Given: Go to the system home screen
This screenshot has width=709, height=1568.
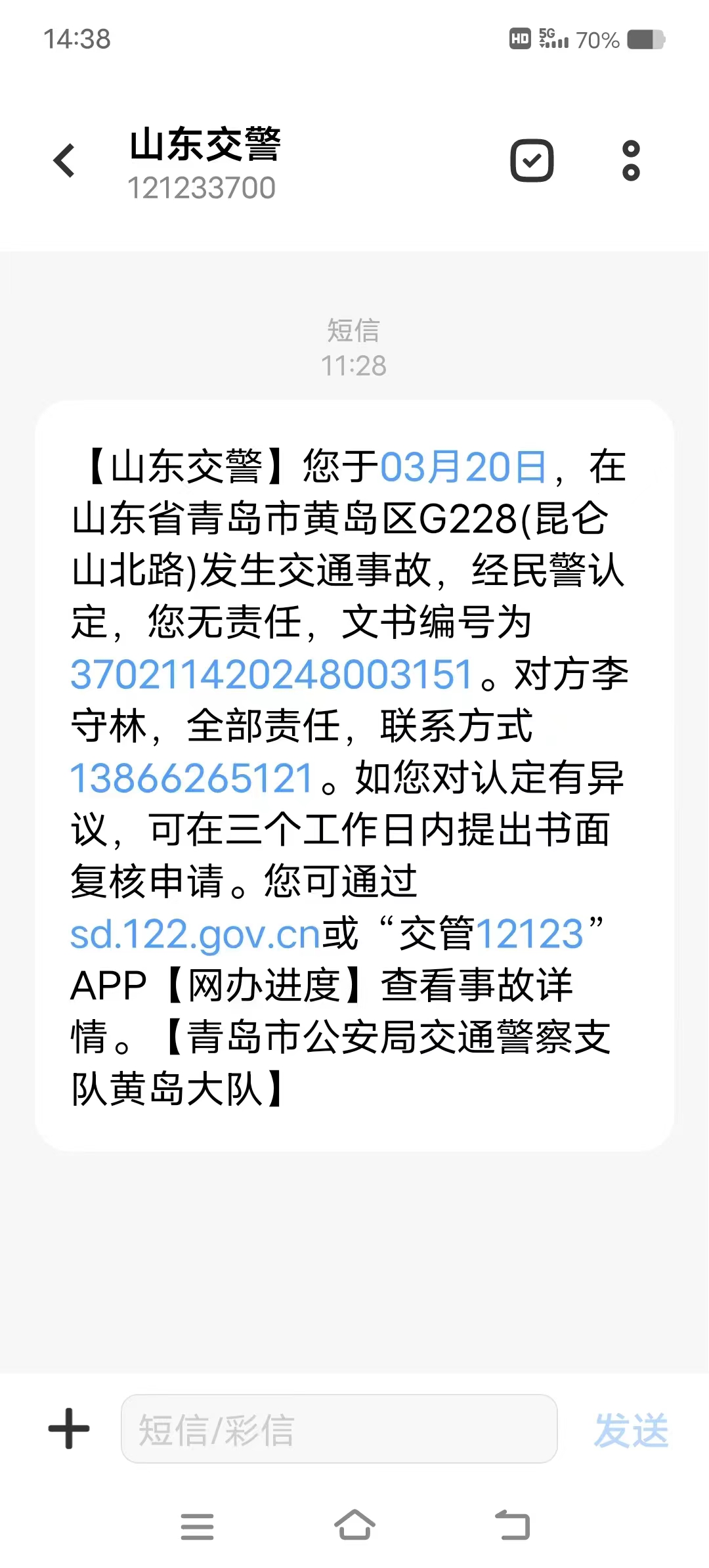Looking at the screenshot, I should 354,1525.
